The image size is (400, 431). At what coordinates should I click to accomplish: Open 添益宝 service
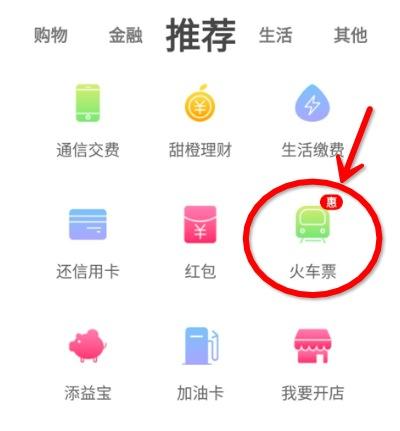click(88, 365)
